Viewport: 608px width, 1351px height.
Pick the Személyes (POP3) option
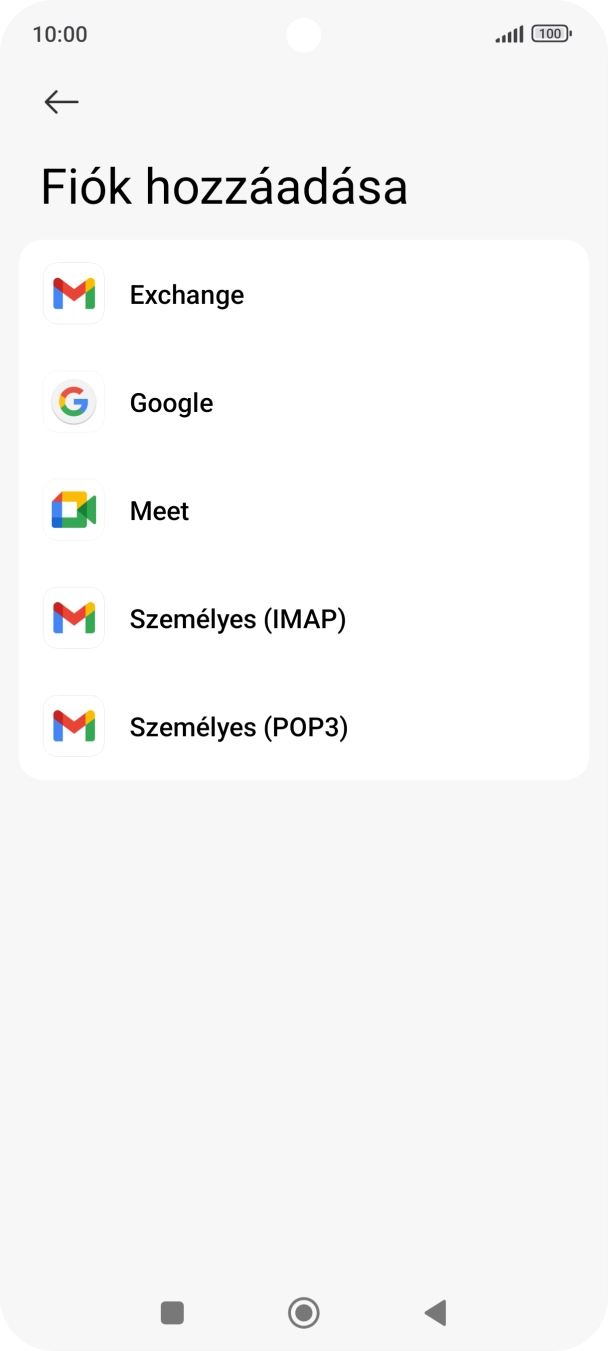tap(238, 727)
